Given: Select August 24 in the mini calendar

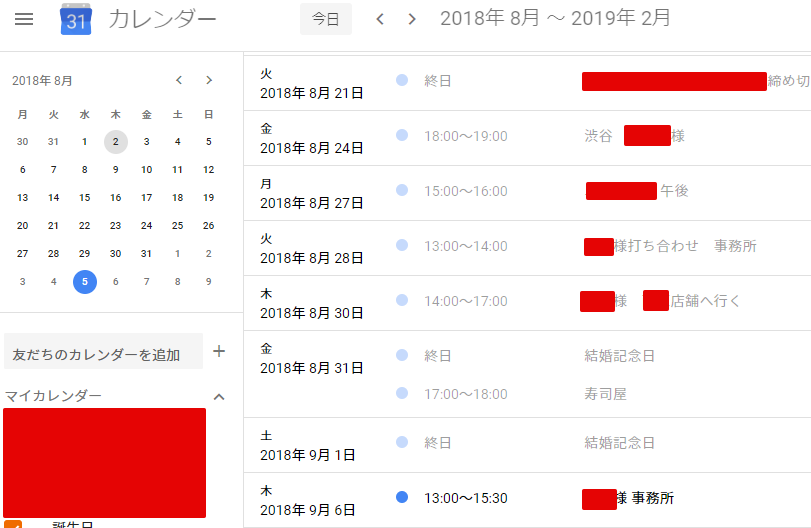Looking at the screenshot, I should pos(146,225).
